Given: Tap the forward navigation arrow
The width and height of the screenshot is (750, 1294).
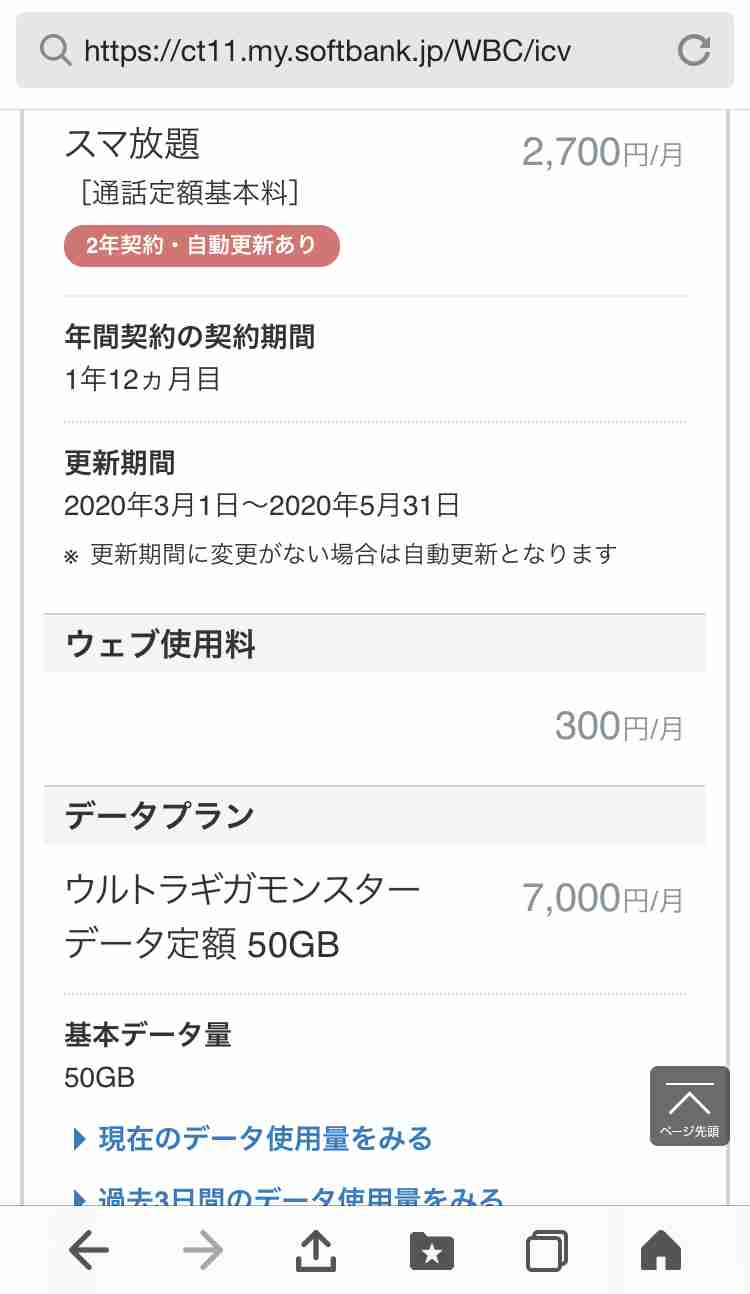Looking at the screenshot, I should pos(202,1249).
